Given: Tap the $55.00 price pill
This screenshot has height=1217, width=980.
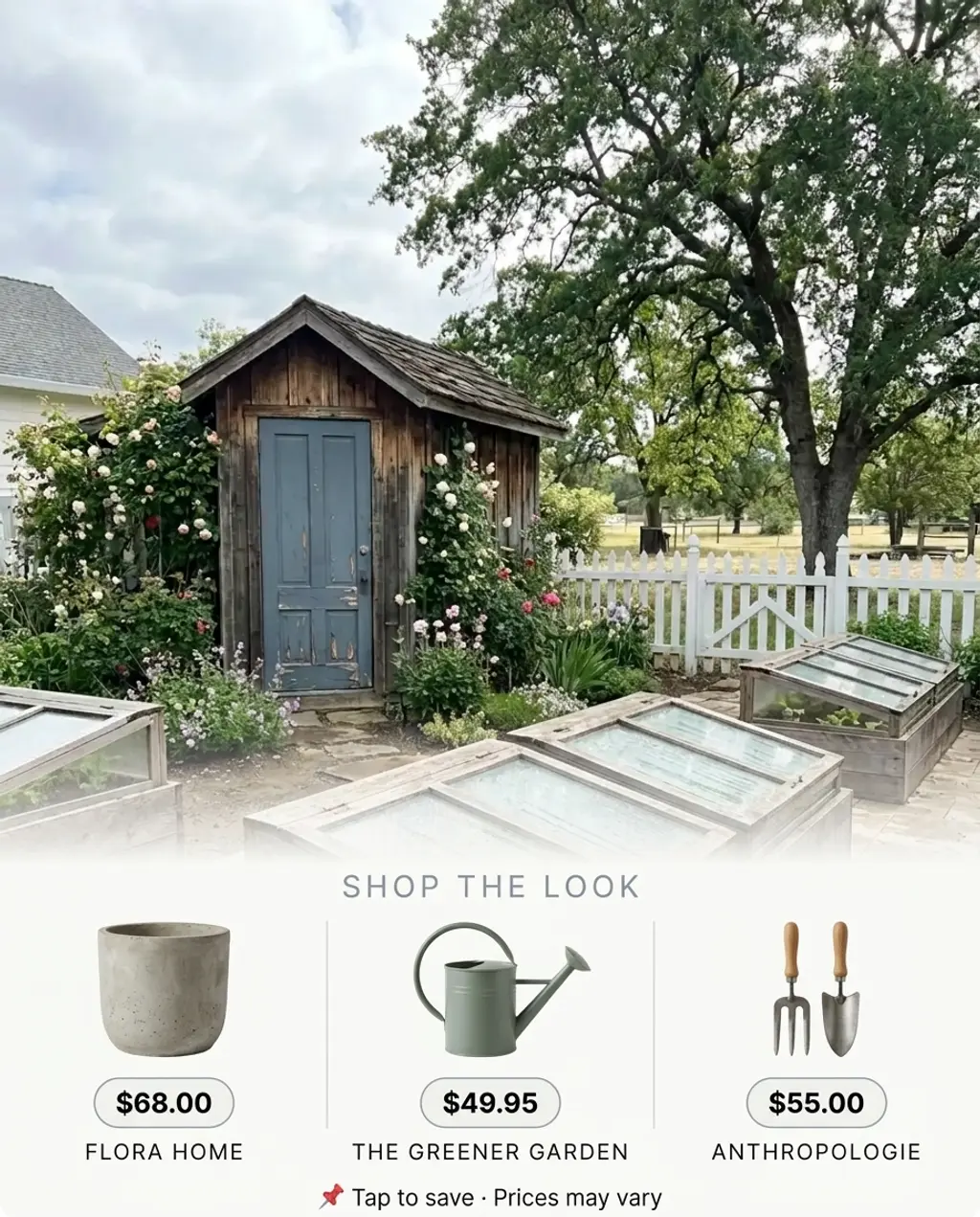Looking at the screenshot, I should [x=815, y=1102].
